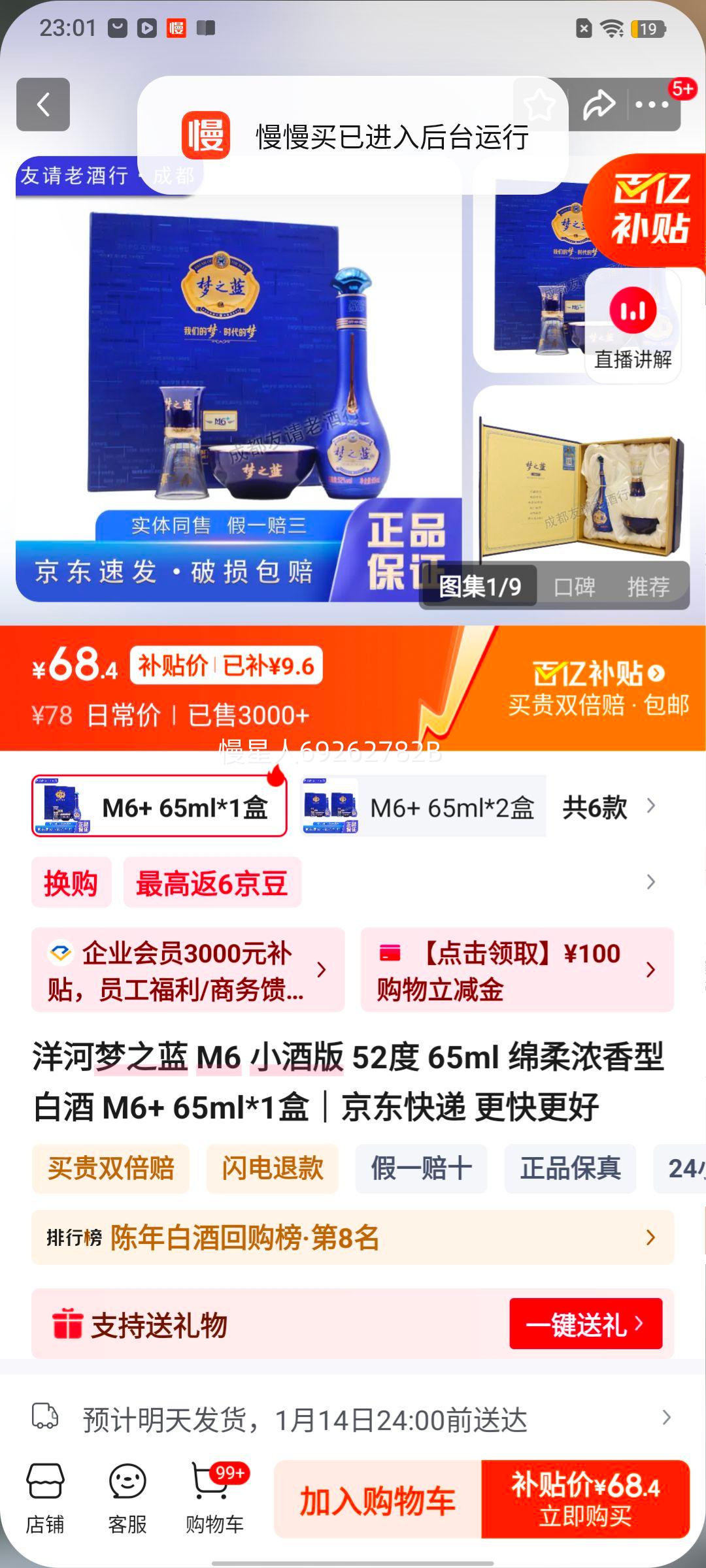Switch to the 推荐 tab
Screen dimensions: 706x1568
pos(647,587)
